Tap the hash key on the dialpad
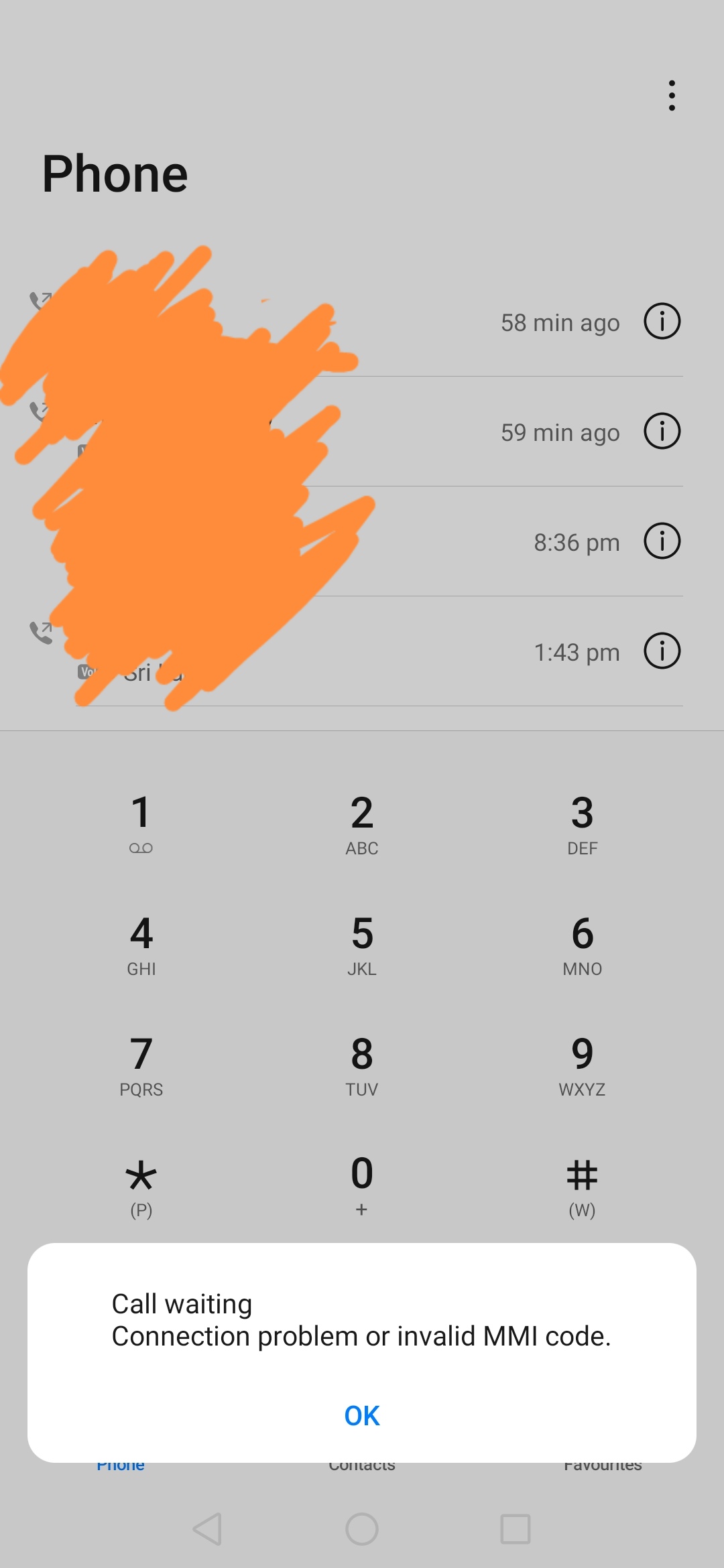This screenshot has width=724, height=1568. (582, 1186)
